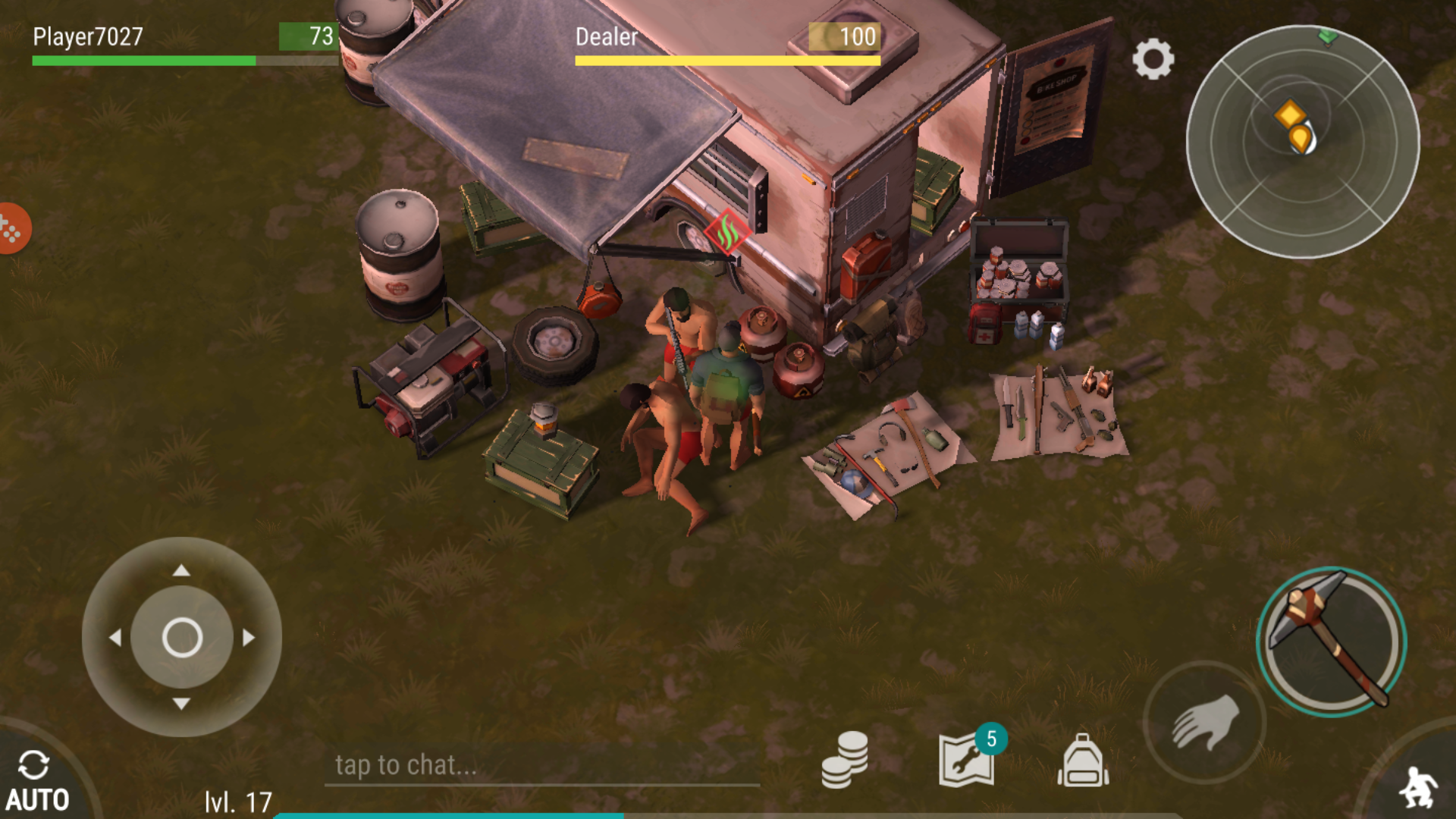The image size is (1456, 819).
Task: Tap the hand interact button
Action: coord(1205,722)
